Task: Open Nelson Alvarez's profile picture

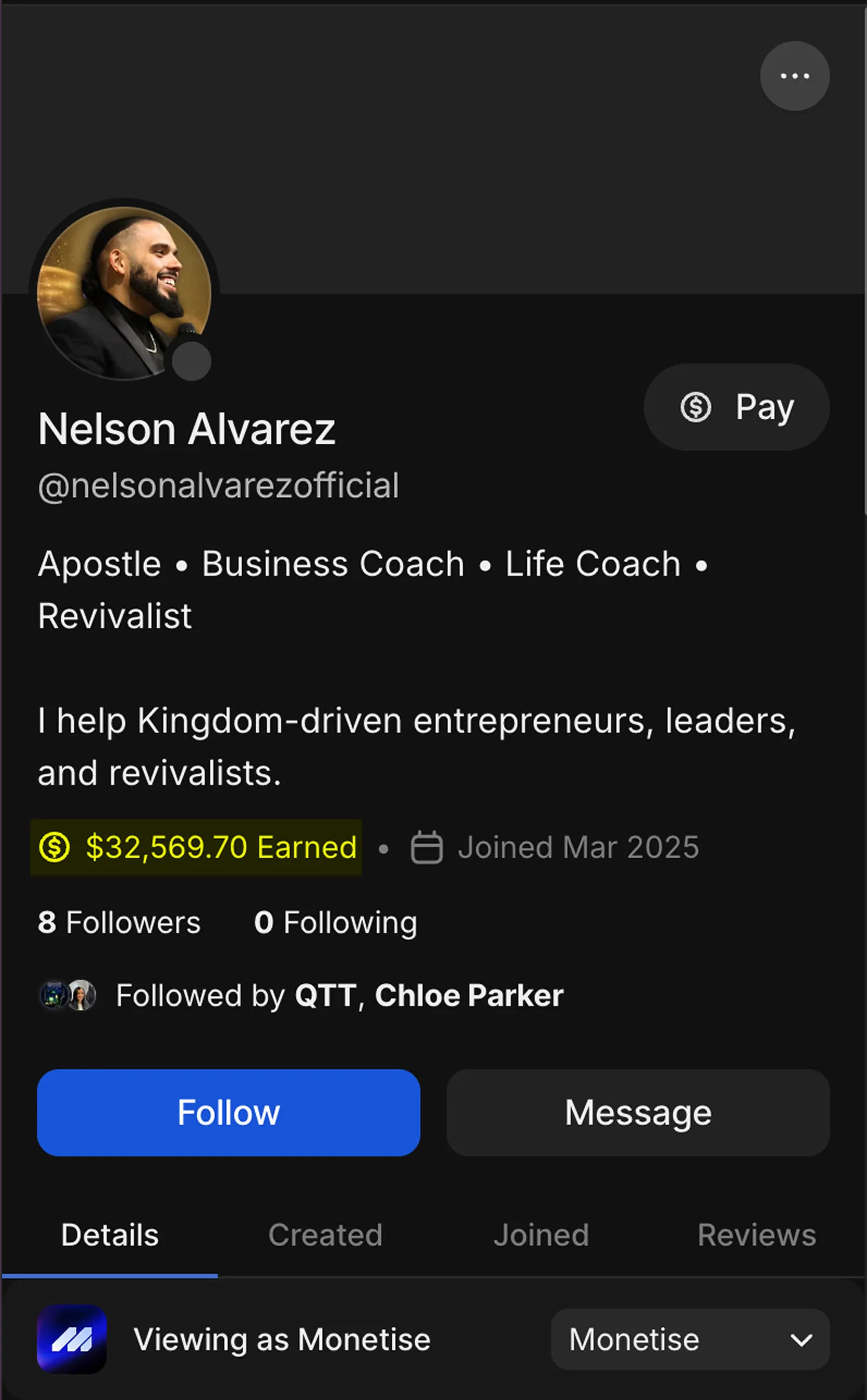Action: coord(124,293)
